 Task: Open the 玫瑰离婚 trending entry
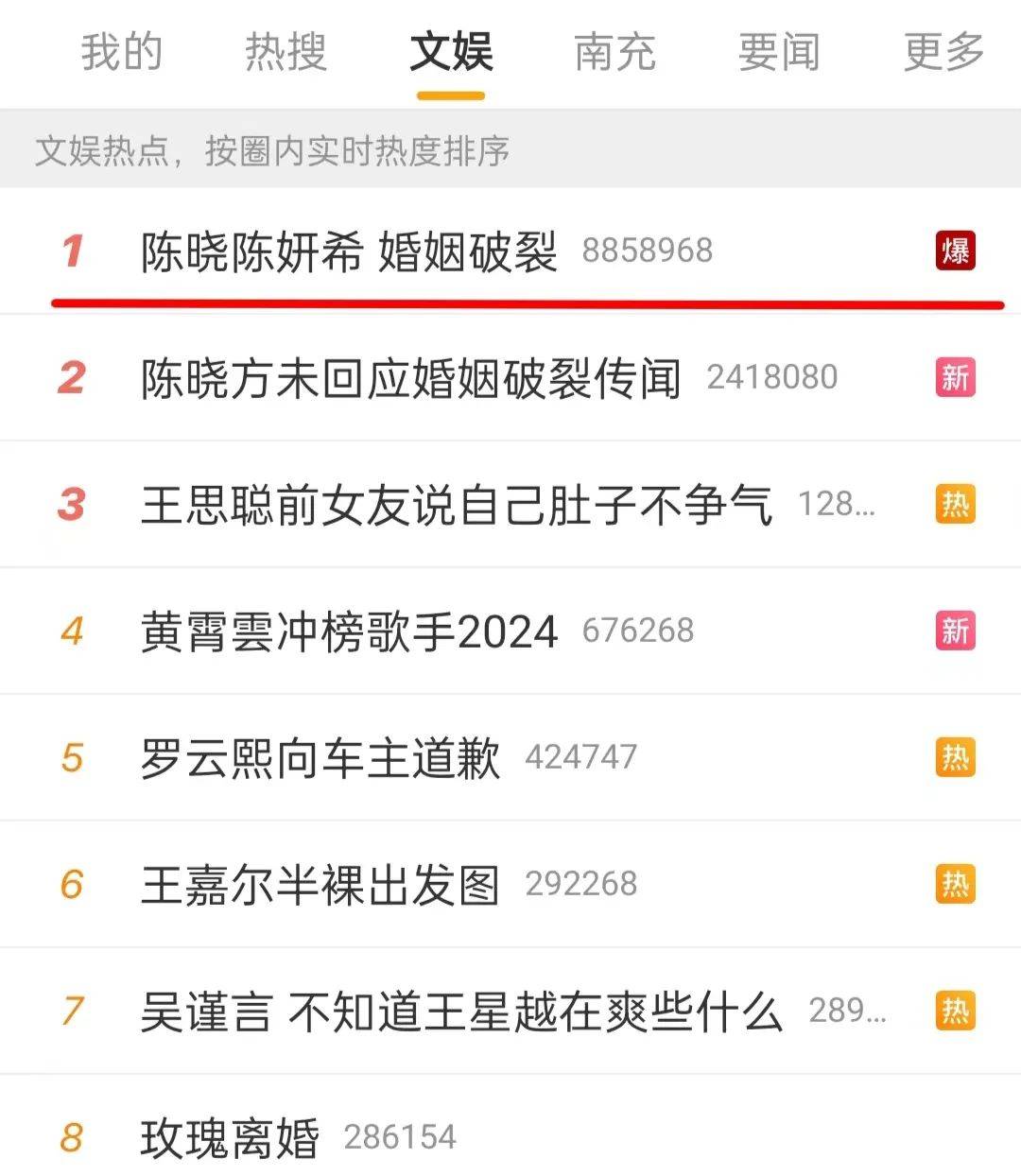tap(231, 1137)
